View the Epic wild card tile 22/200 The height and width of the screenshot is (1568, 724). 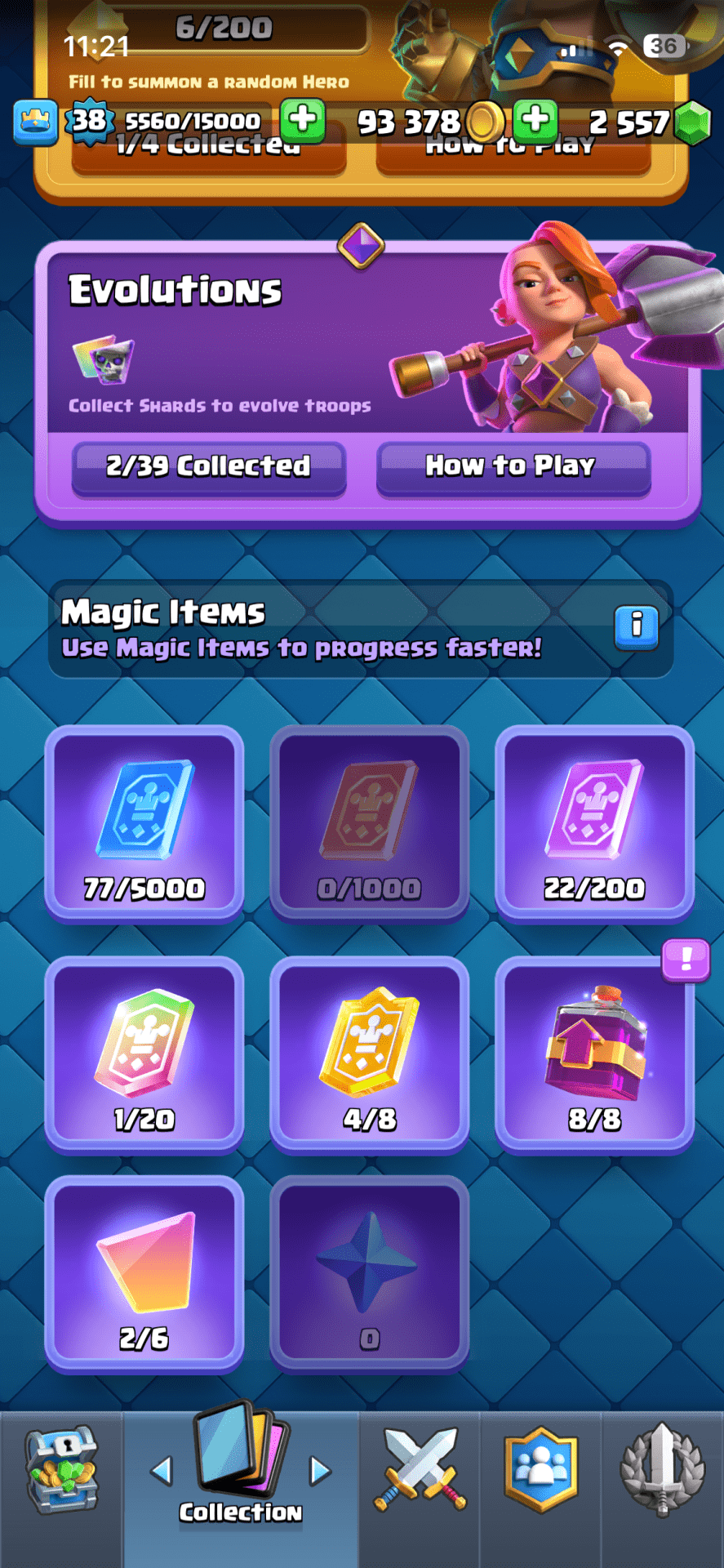pos(594,823)
